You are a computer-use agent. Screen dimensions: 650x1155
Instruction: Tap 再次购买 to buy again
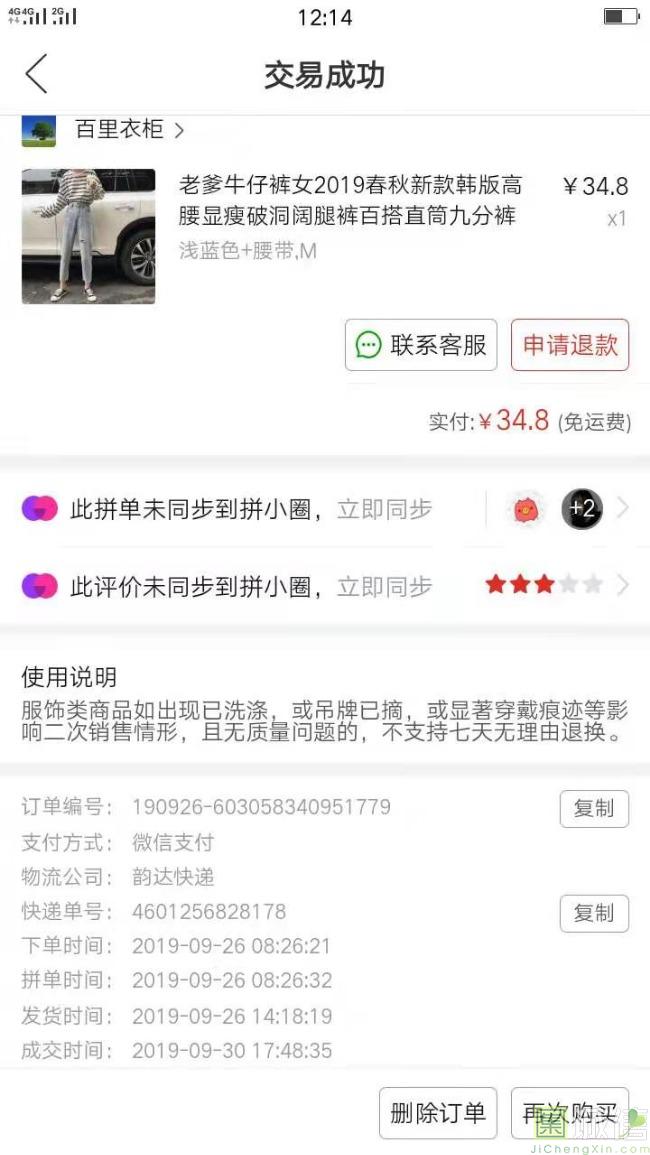click(569, 1112)
